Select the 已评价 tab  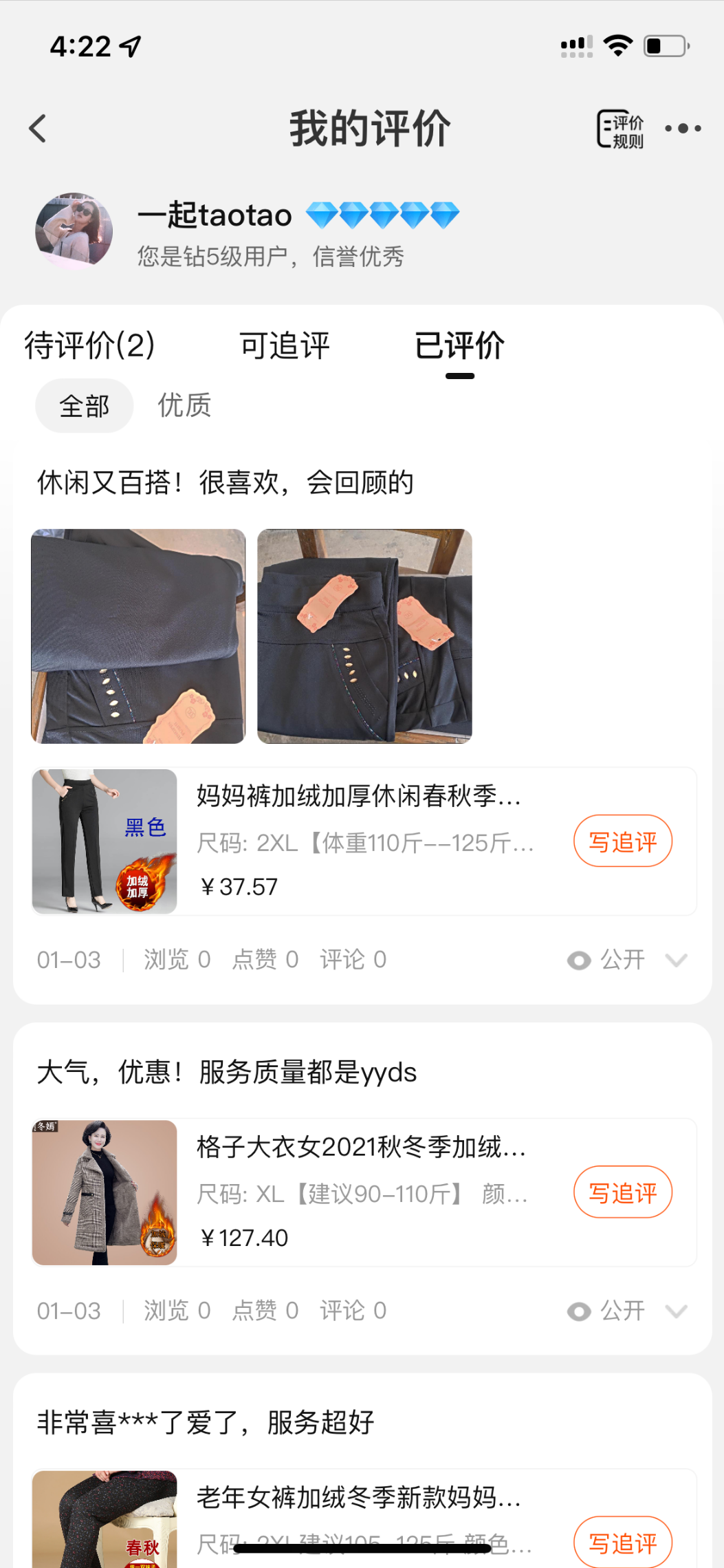click(x=459, y=345)
